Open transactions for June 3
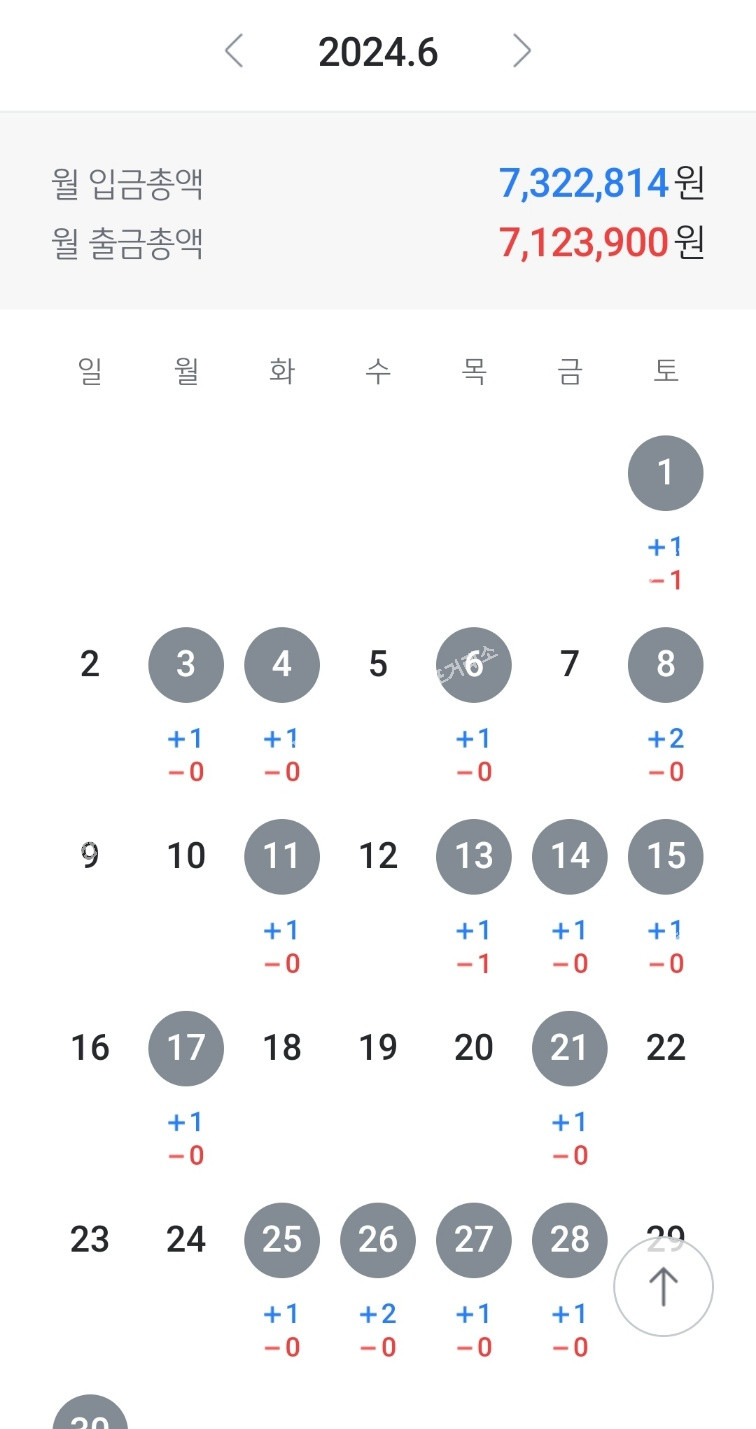 click(186, 664)
